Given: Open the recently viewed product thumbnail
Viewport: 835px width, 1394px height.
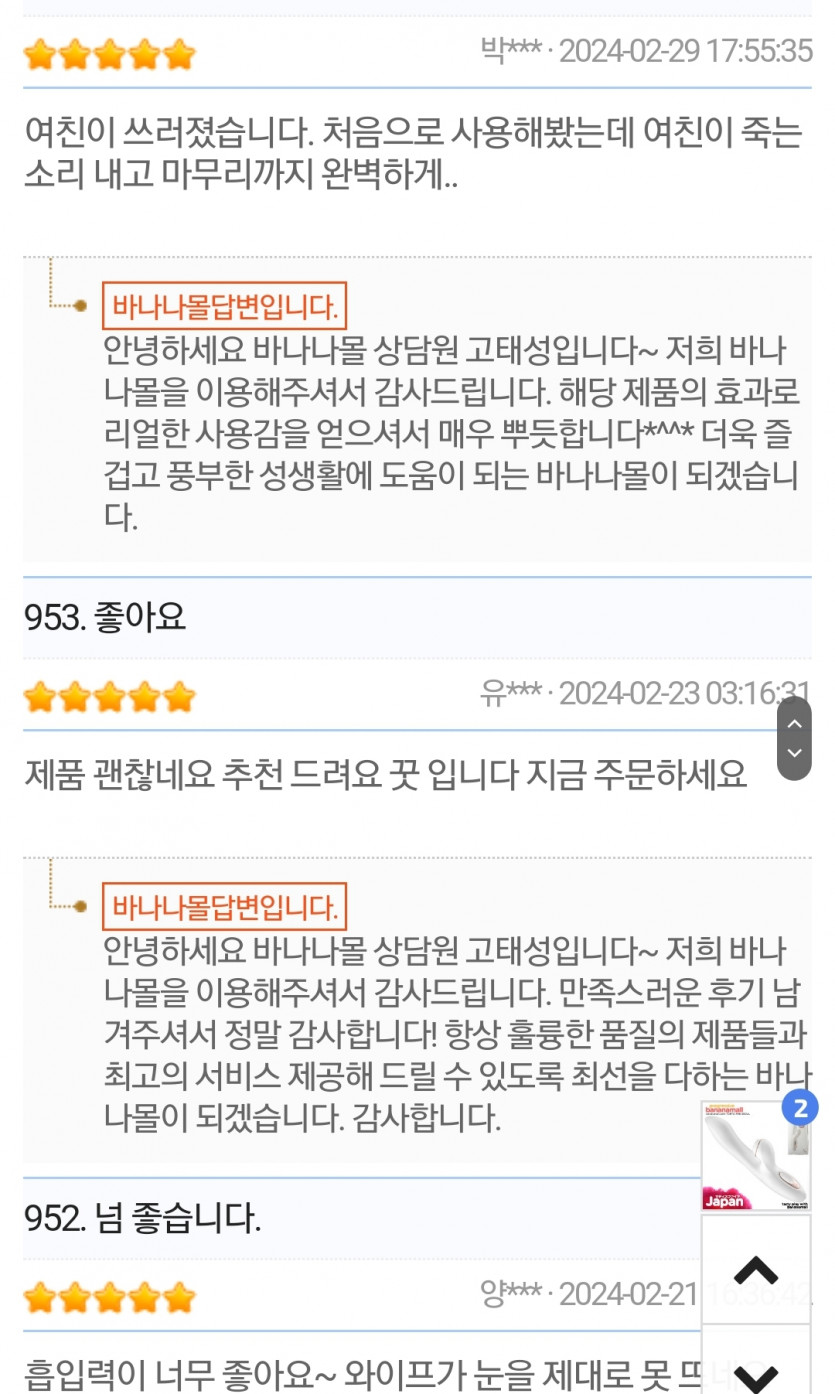Looking at the screenshot, I should coord(755,1156).
